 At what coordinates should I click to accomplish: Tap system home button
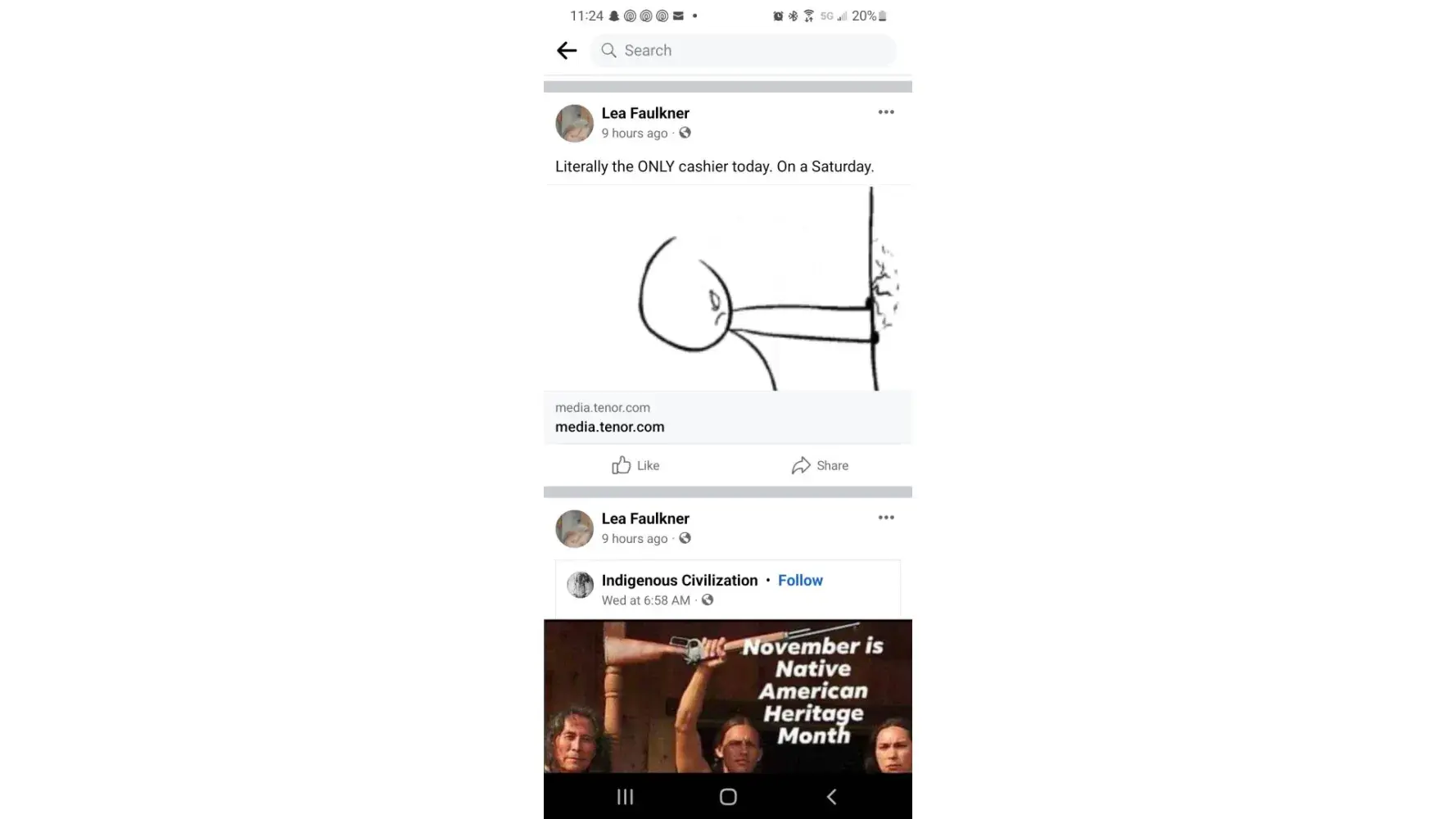728,796
